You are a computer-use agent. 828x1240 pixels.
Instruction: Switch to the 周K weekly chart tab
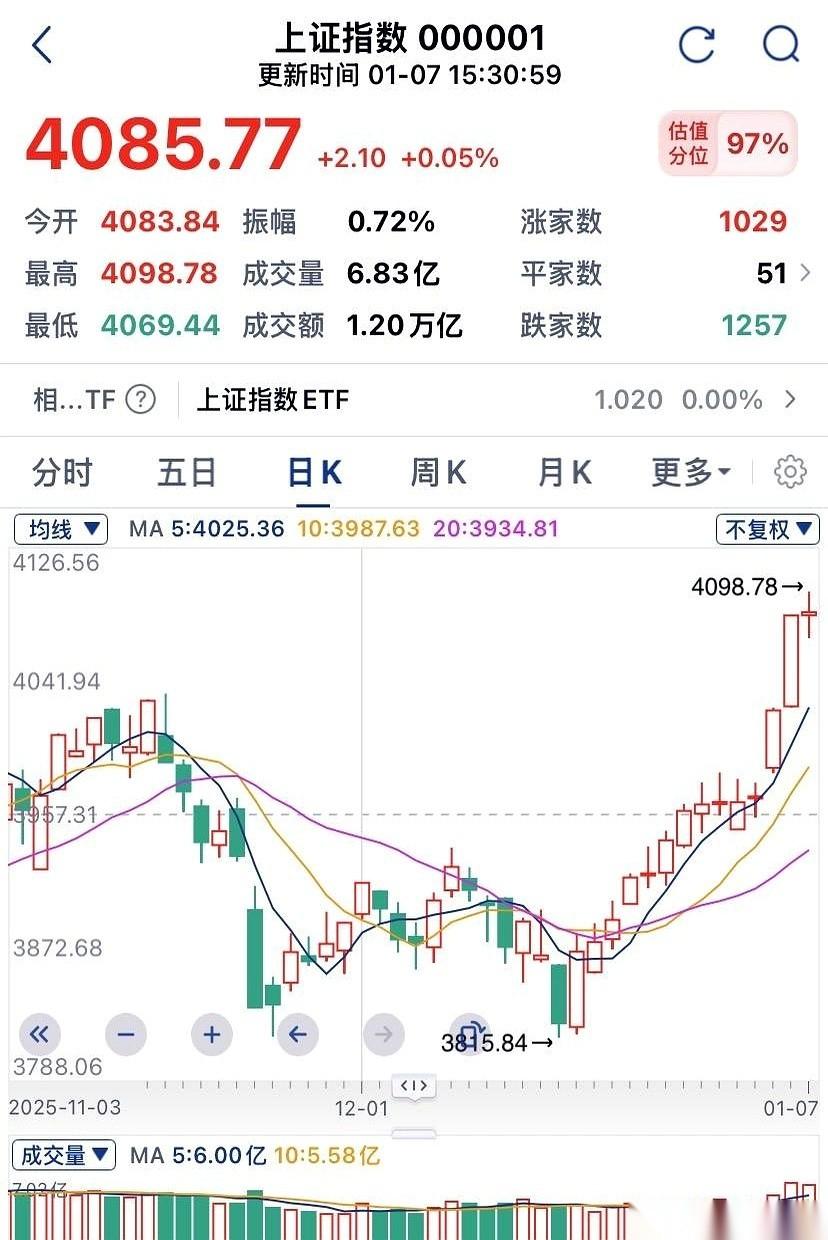(437, 472)
